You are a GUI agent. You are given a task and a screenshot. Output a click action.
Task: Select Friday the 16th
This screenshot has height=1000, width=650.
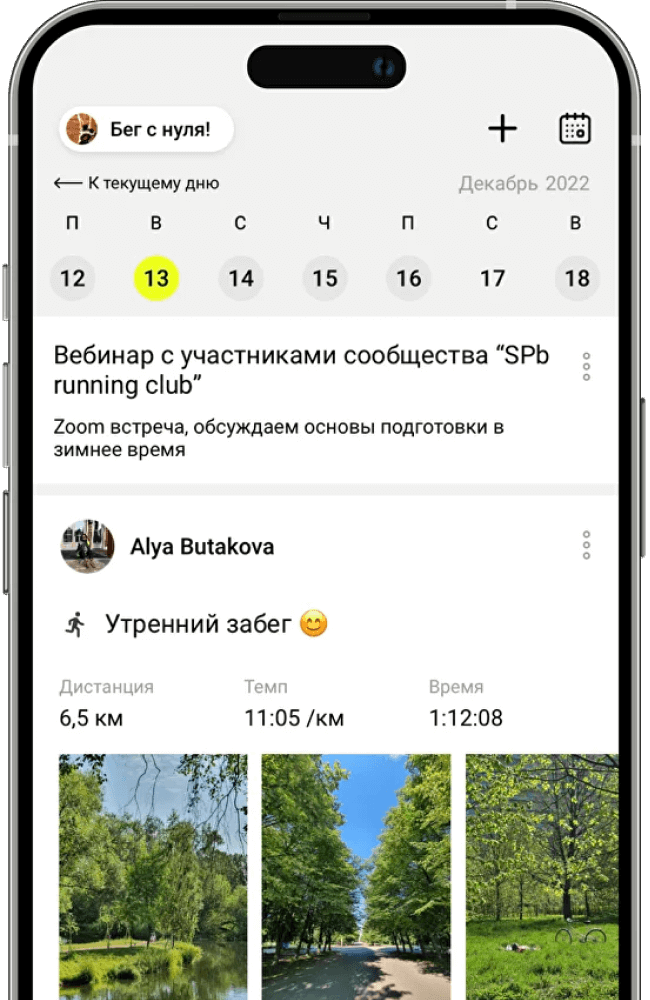(408, 278)
